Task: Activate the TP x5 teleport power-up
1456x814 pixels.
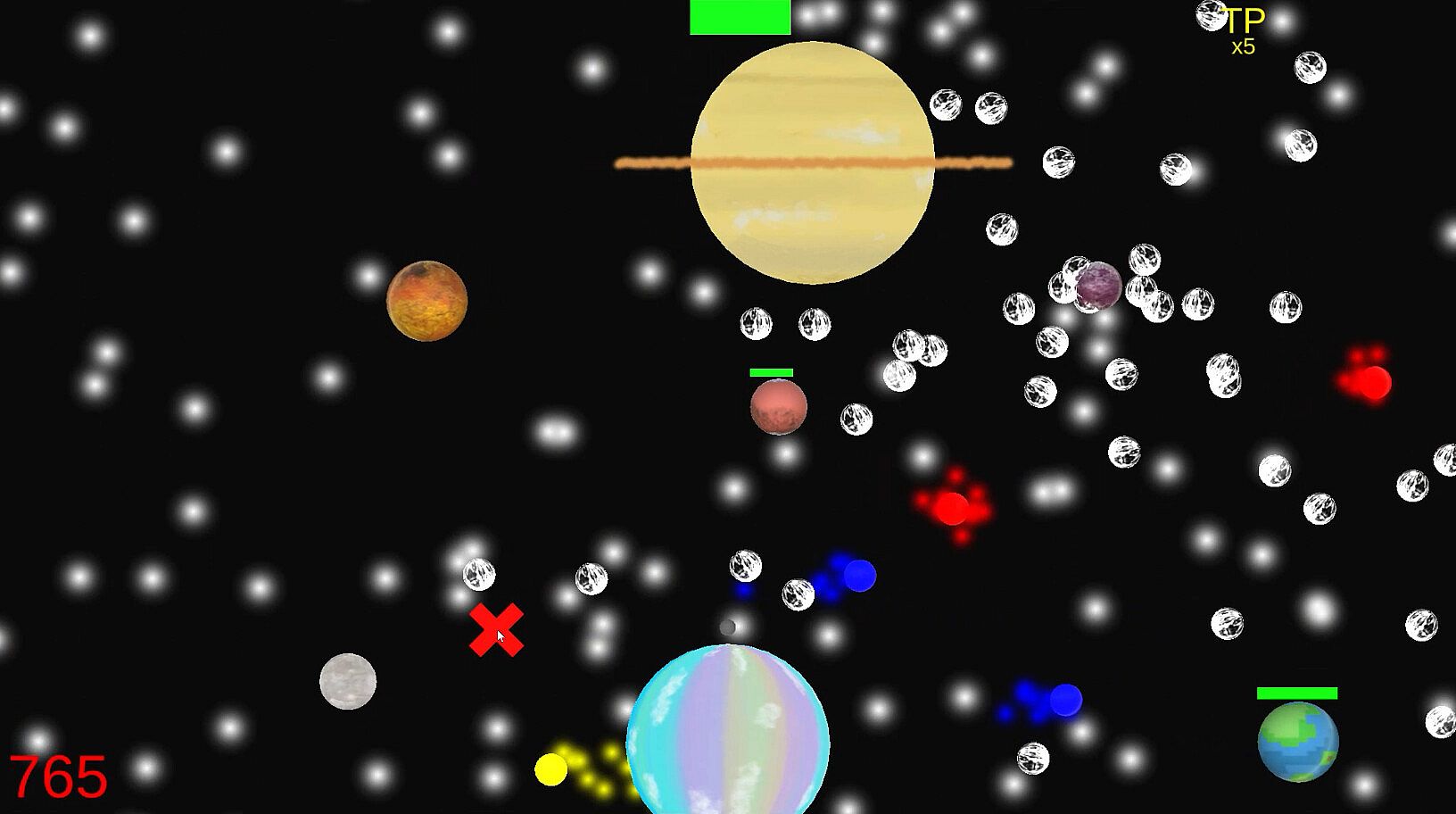Action: coord(1243,30)
